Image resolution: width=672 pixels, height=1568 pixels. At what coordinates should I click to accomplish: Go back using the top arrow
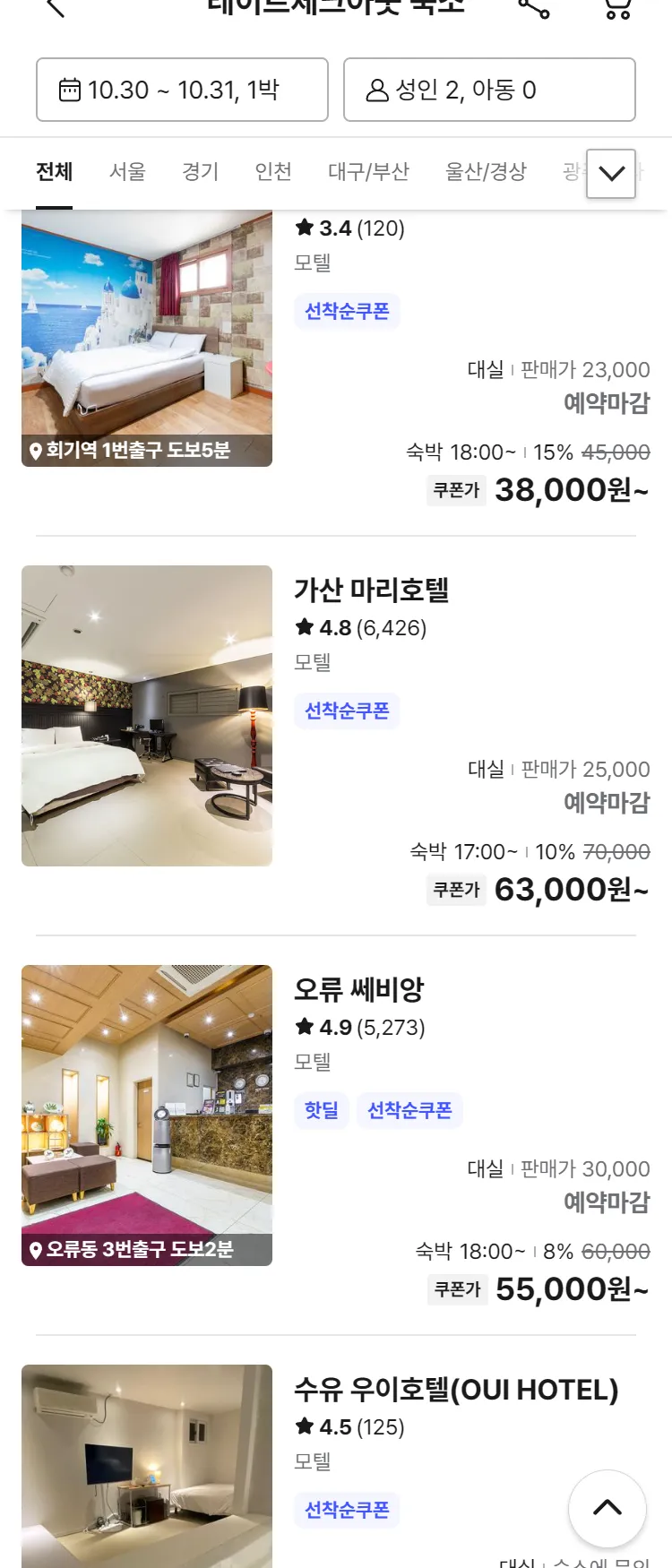pyautogui.click(x=56, y=7)
